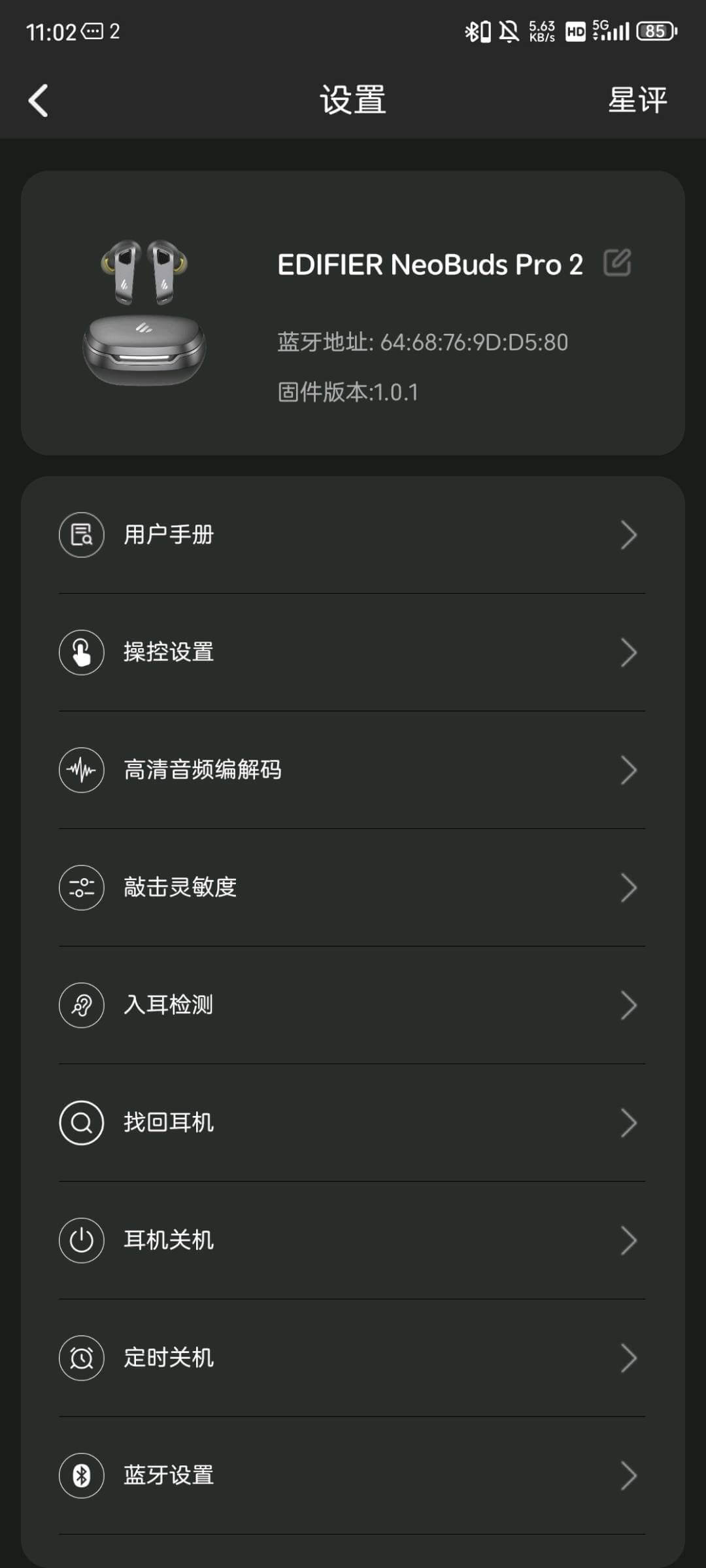Open 定时关机 shutdown timer
Screen dimensions: 706x1568
[x=352, y=1358]
